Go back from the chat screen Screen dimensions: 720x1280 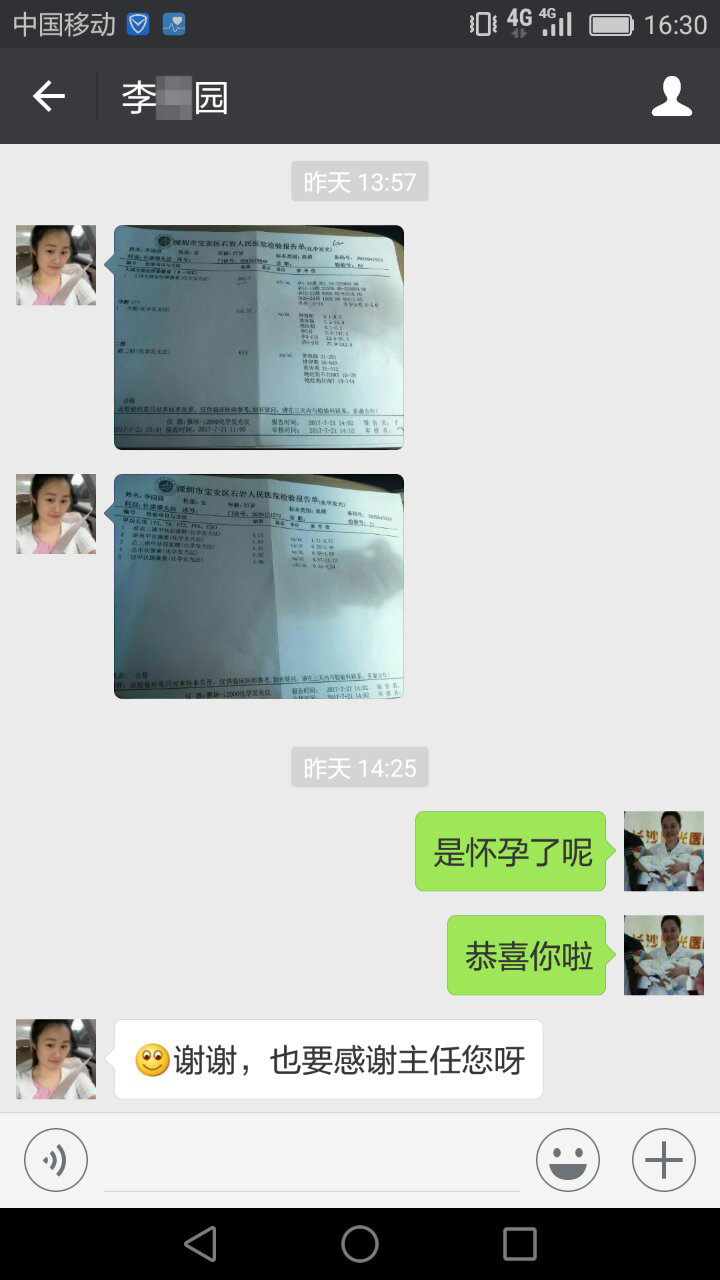[x=48, y=96]
